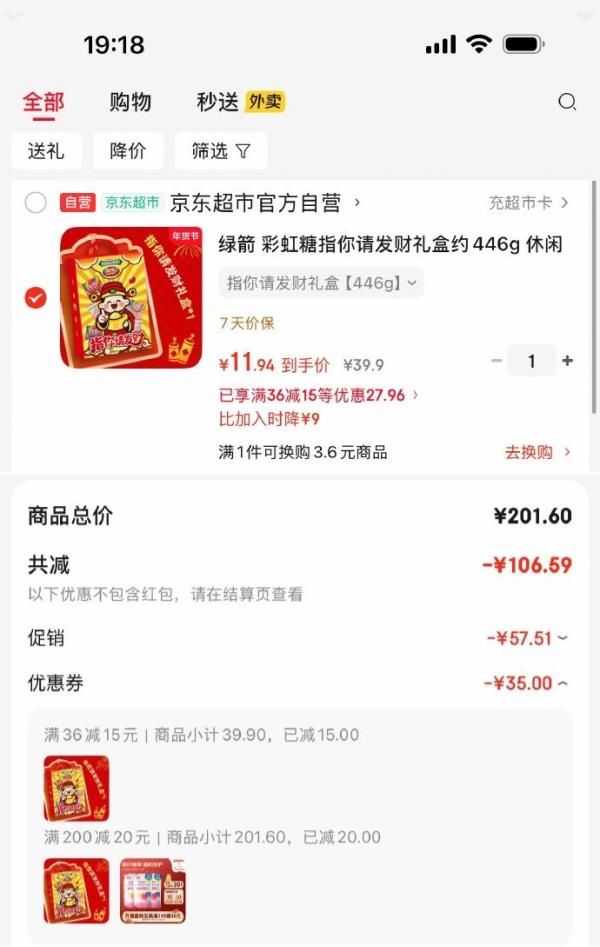
Task: Expand the 促销 discount breakdown
Action: pyautogui.click(x=528, y=638)
